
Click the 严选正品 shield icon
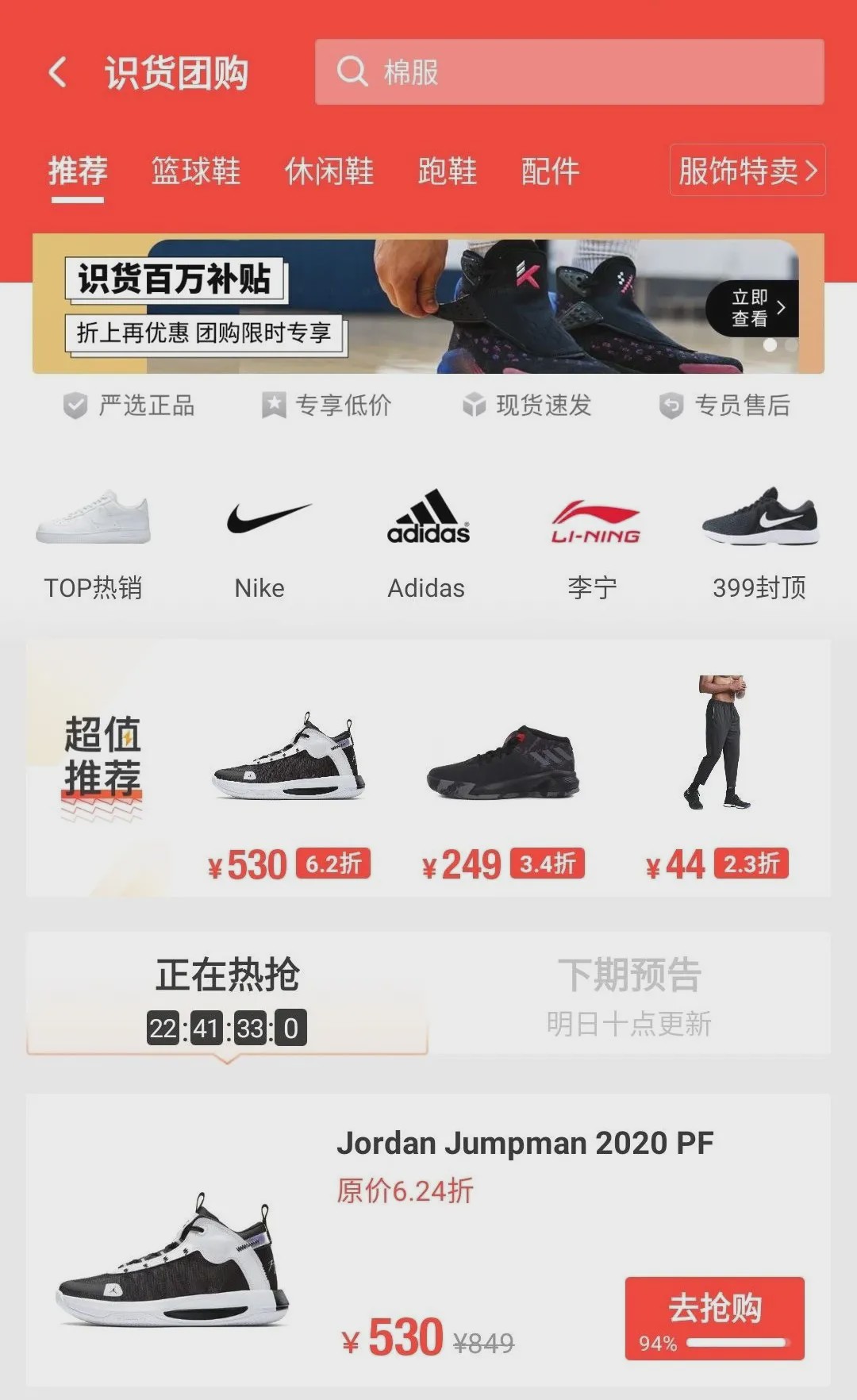(73, 405)
